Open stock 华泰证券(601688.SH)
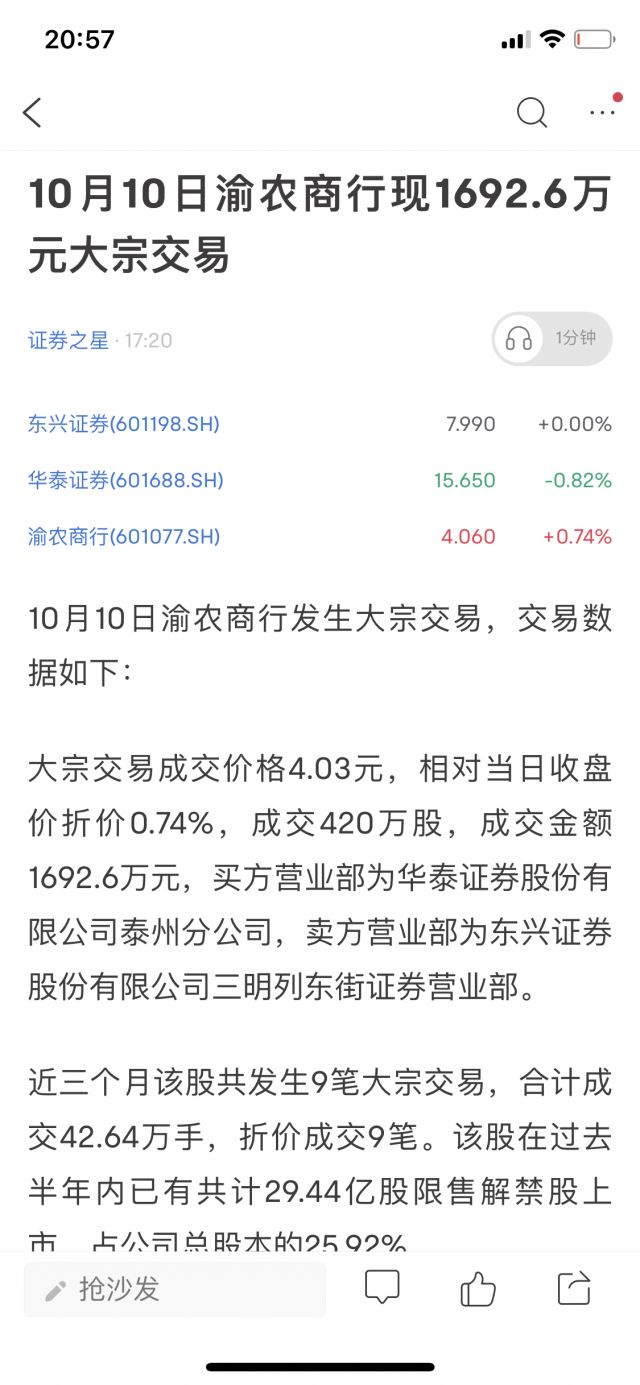 tap(126, 480)
